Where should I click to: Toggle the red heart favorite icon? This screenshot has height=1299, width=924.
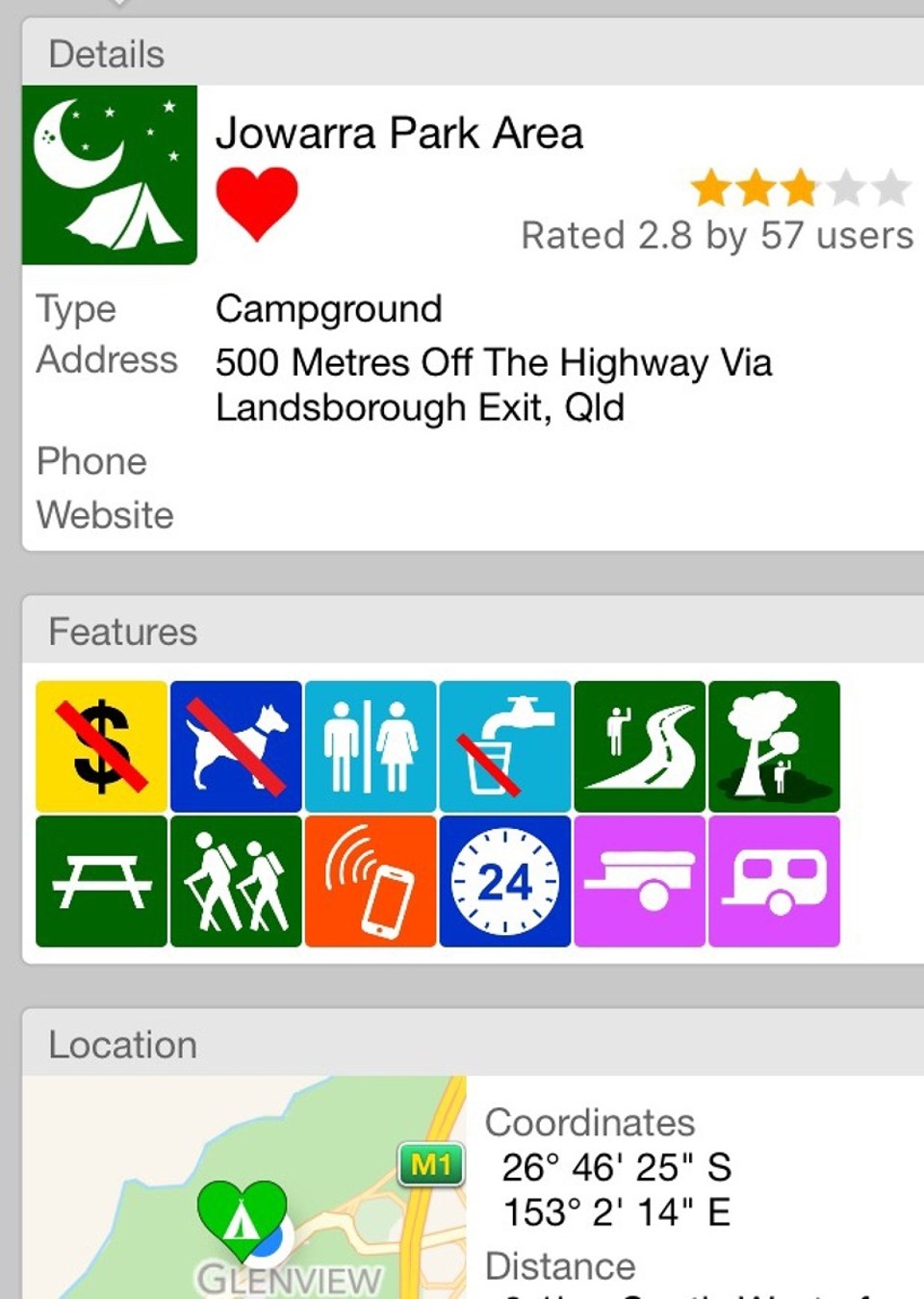point(256,202)
